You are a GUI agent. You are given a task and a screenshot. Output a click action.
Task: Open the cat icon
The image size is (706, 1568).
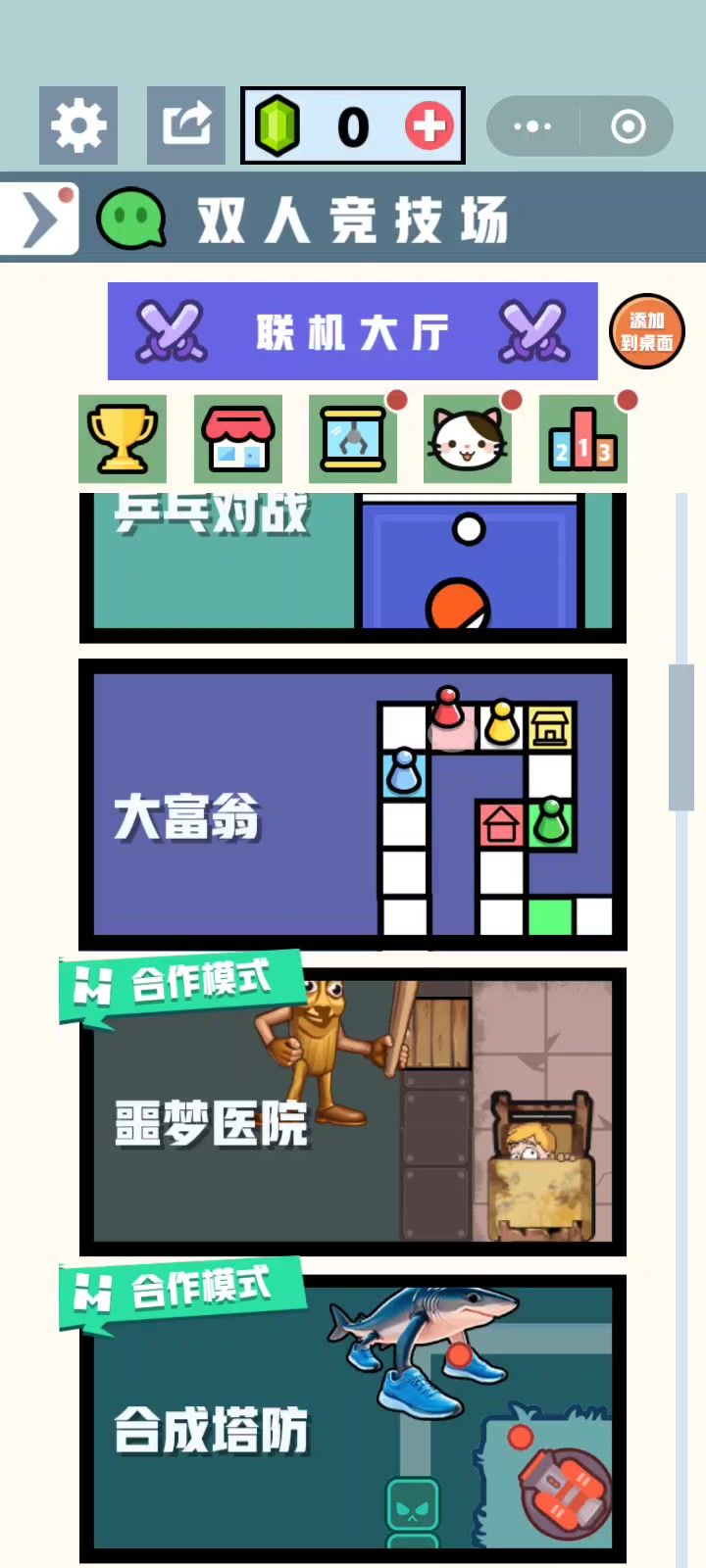pyautogui.click(x=468, y=439)
